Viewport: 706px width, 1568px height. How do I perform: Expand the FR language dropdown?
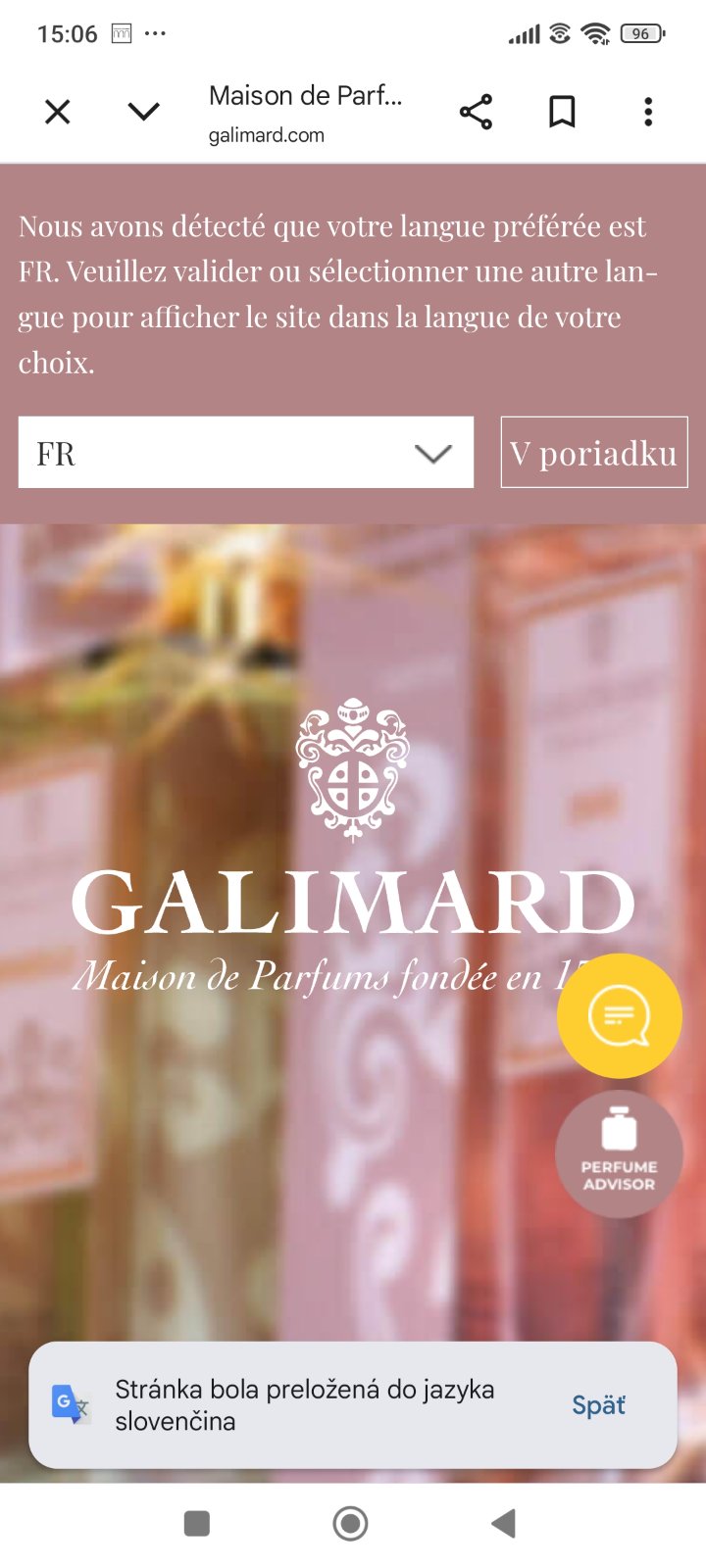tap(245, 453)
